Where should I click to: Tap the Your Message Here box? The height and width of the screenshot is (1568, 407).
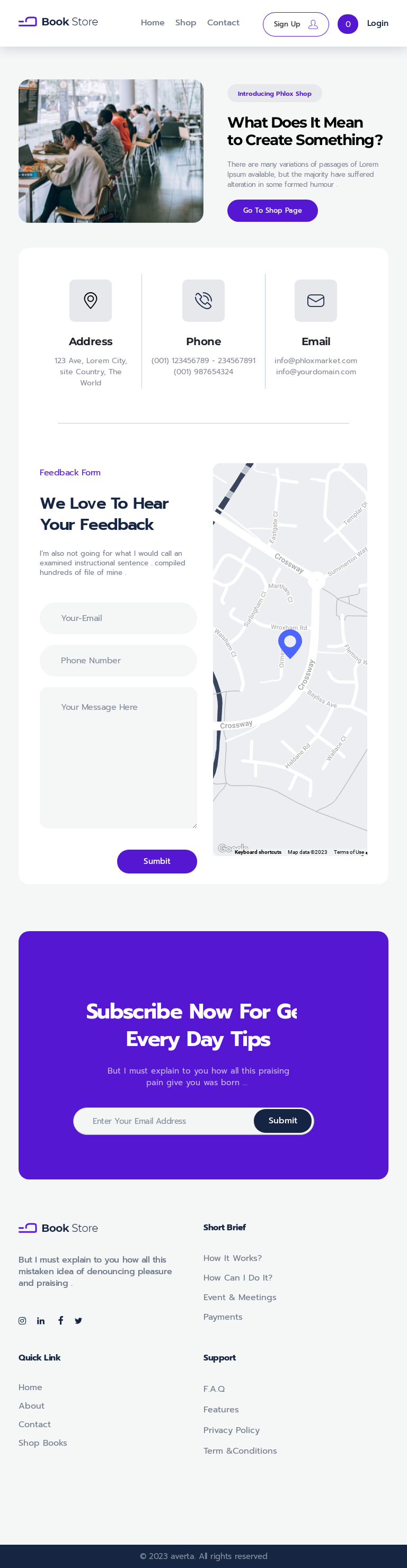click(118, 757)
